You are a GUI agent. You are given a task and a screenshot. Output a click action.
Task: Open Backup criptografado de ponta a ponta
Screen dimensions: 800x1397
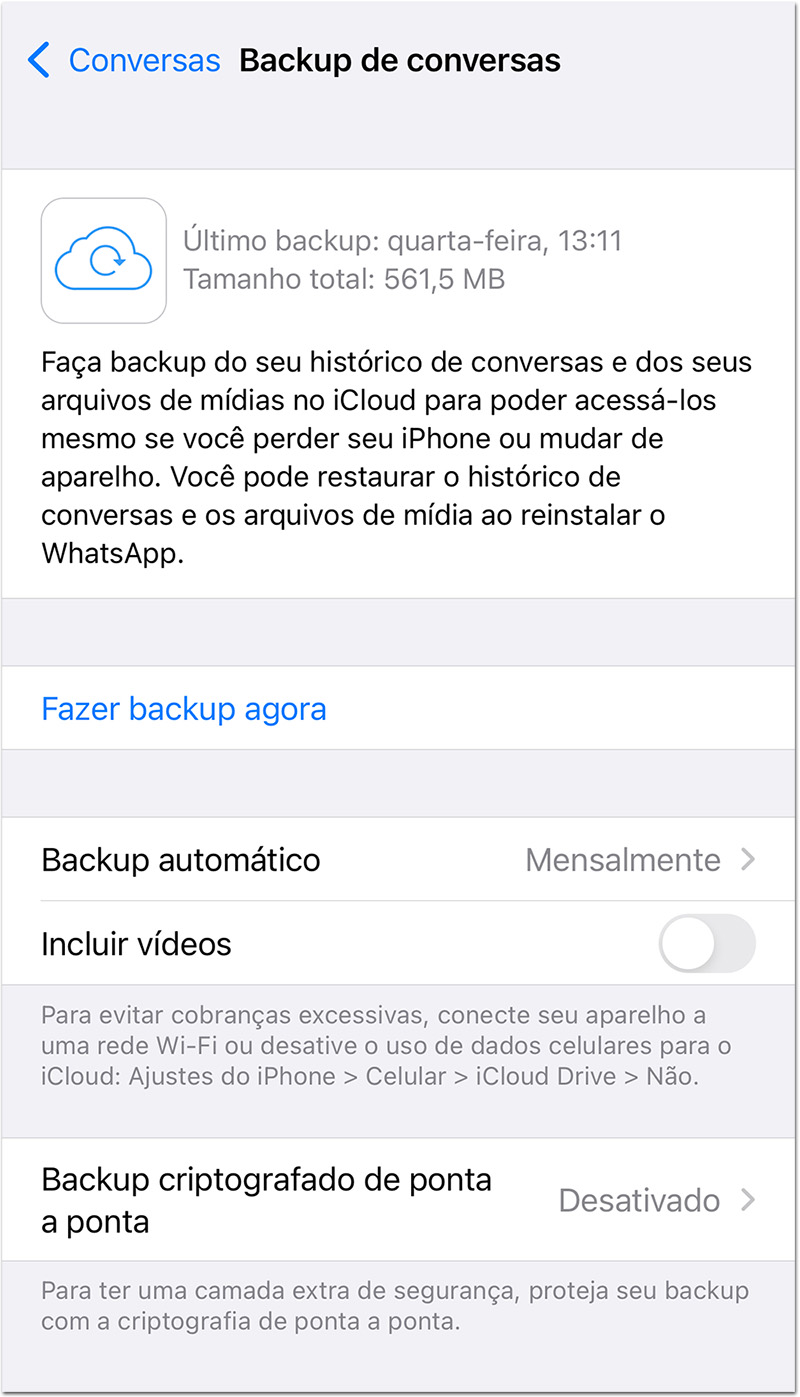(x=400, y=1200)
